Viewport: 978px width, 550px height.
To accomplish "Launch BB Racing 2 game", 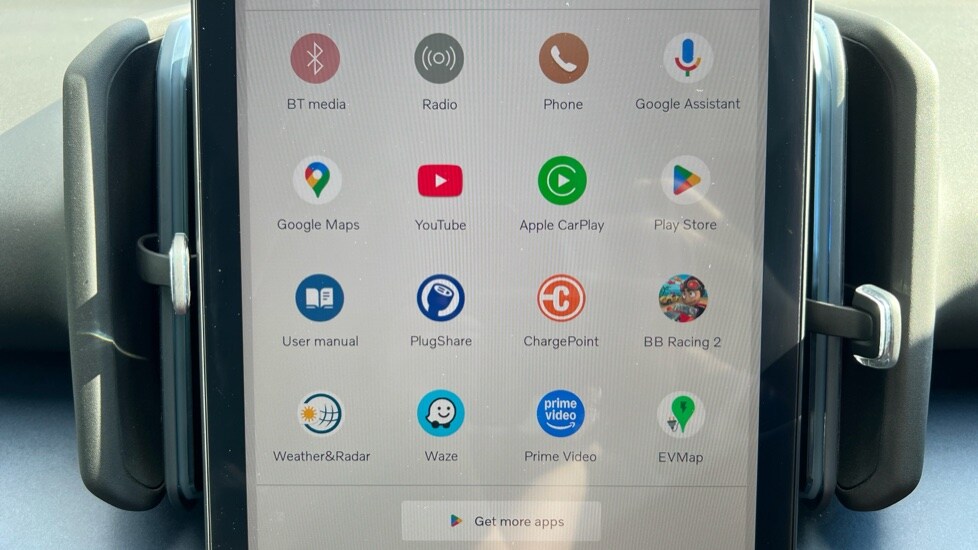I will pyautogui.click(x=683, y=298).
